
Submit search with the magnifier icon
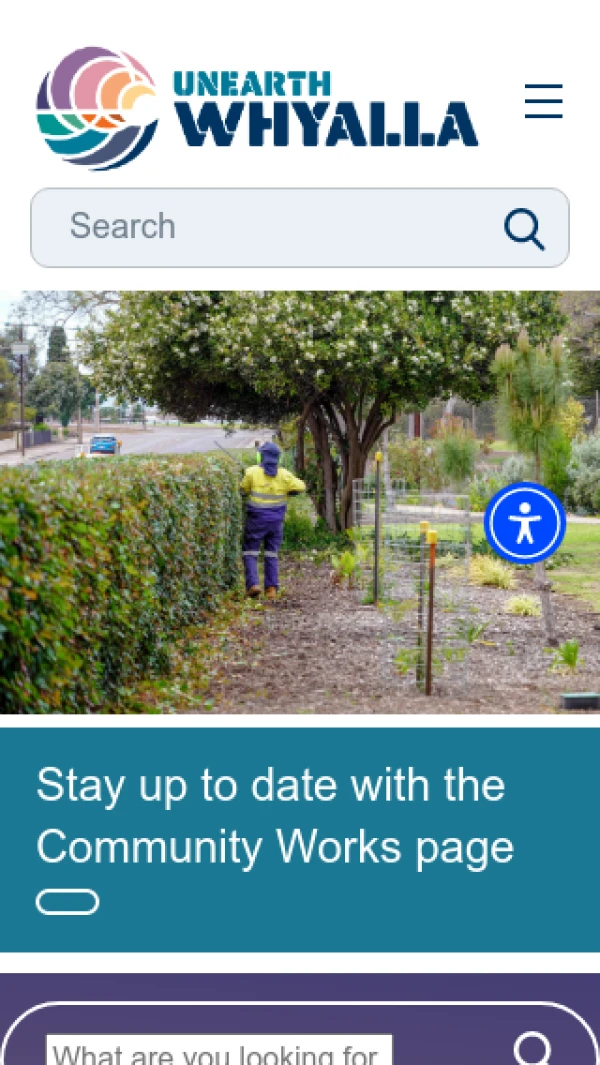[x=524, y=229]
